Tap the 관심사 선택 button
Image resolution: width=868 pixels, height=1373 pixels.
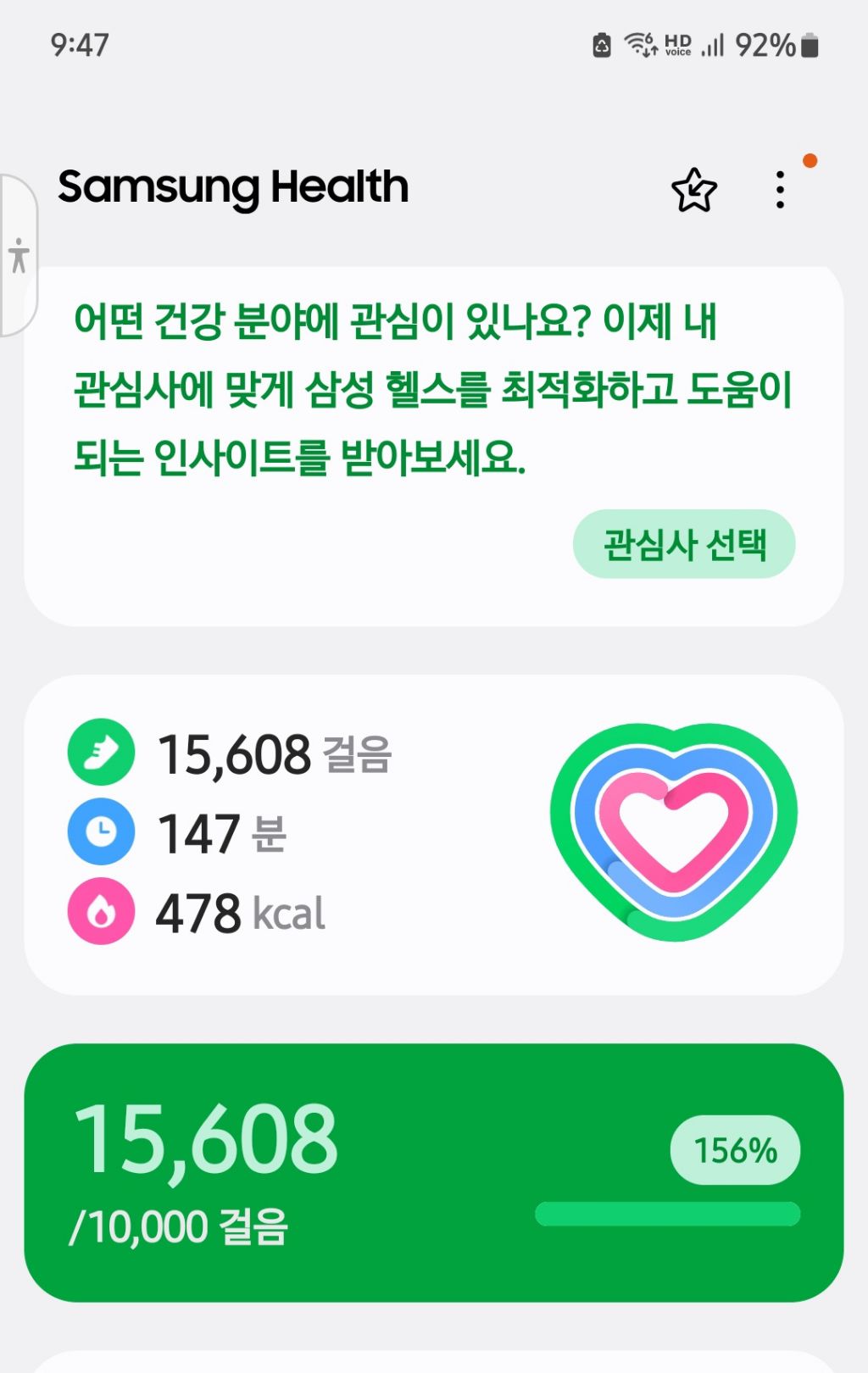[x=684, y=544]
